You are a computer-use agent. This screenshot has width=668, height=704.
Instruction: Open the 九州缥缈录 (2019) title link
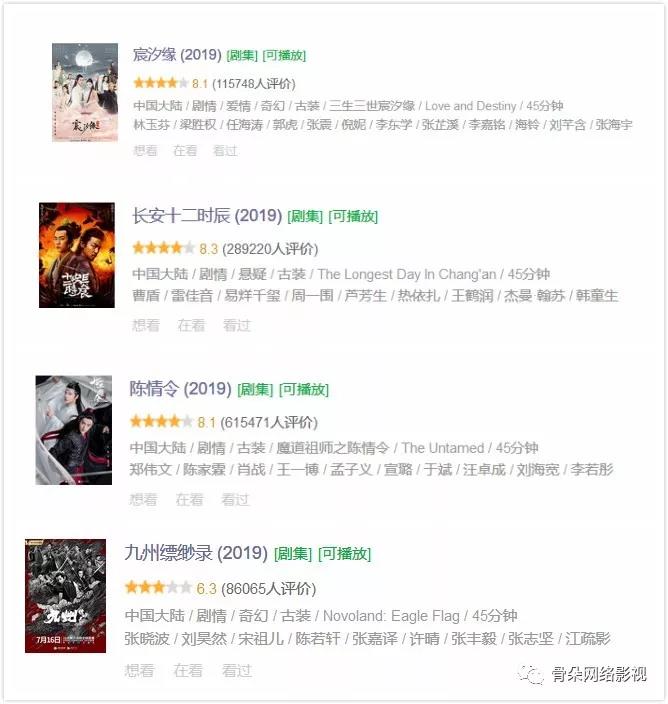coord(196,553)
